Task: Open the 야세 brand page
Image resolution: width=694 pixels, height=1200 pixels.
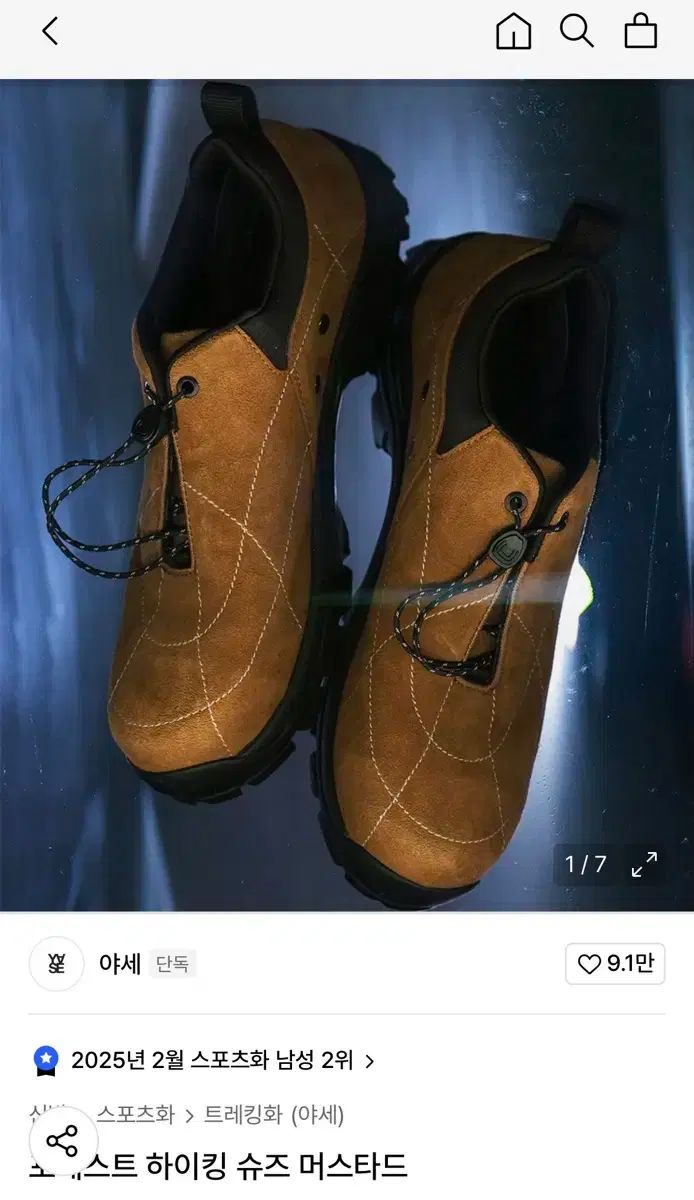Action: [x=119, y=964]
